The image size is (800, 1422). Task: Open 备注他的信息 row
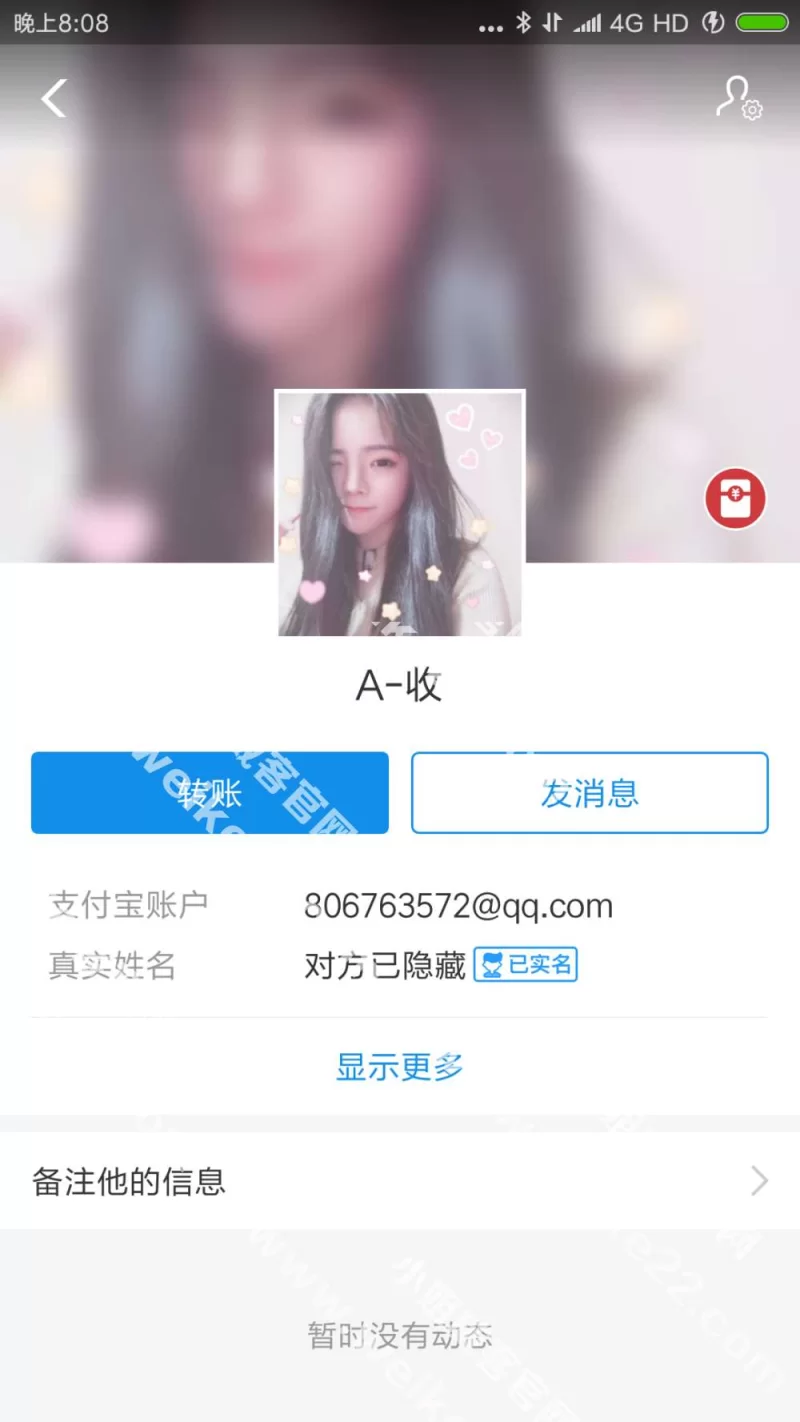pos(400,1181)
